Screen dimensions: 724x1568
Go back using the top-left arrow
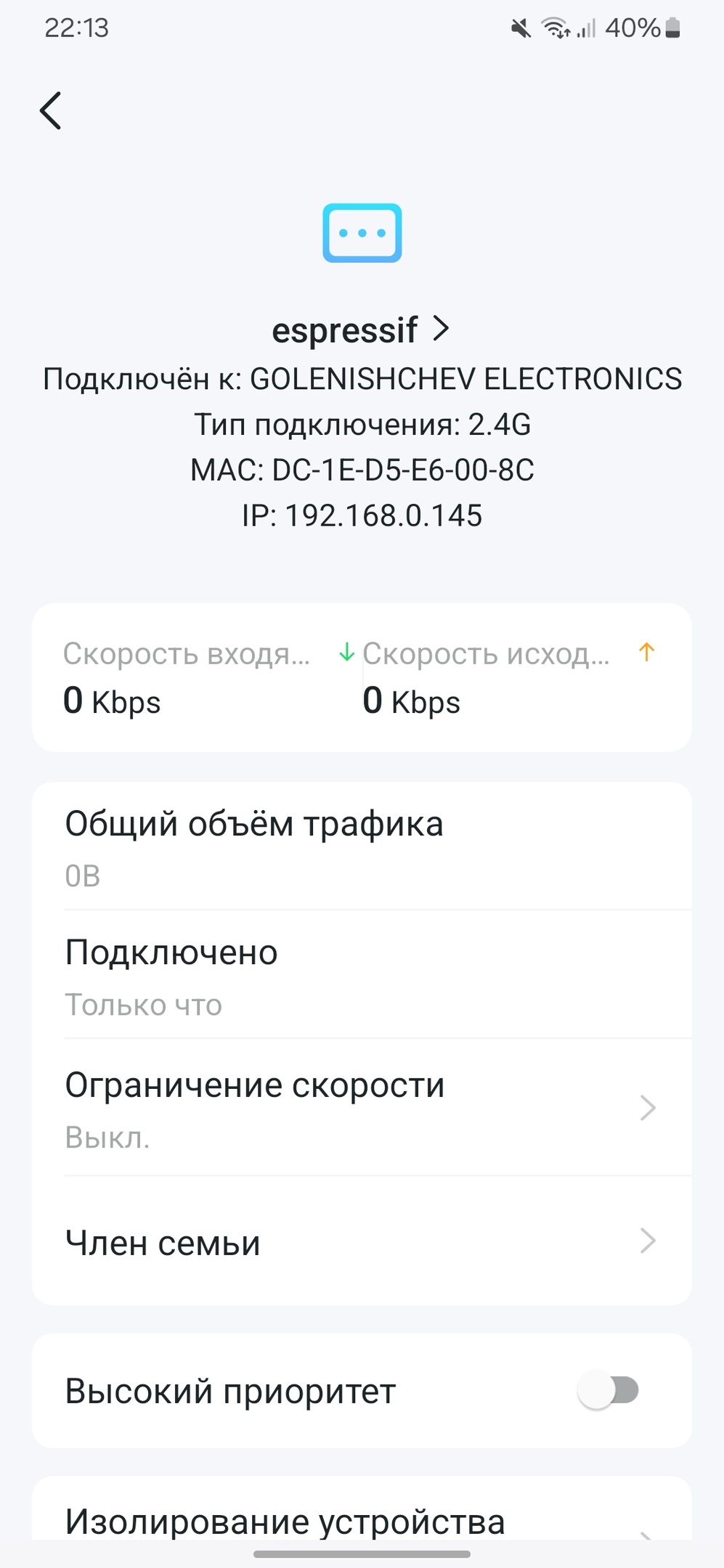coord(51,111)
